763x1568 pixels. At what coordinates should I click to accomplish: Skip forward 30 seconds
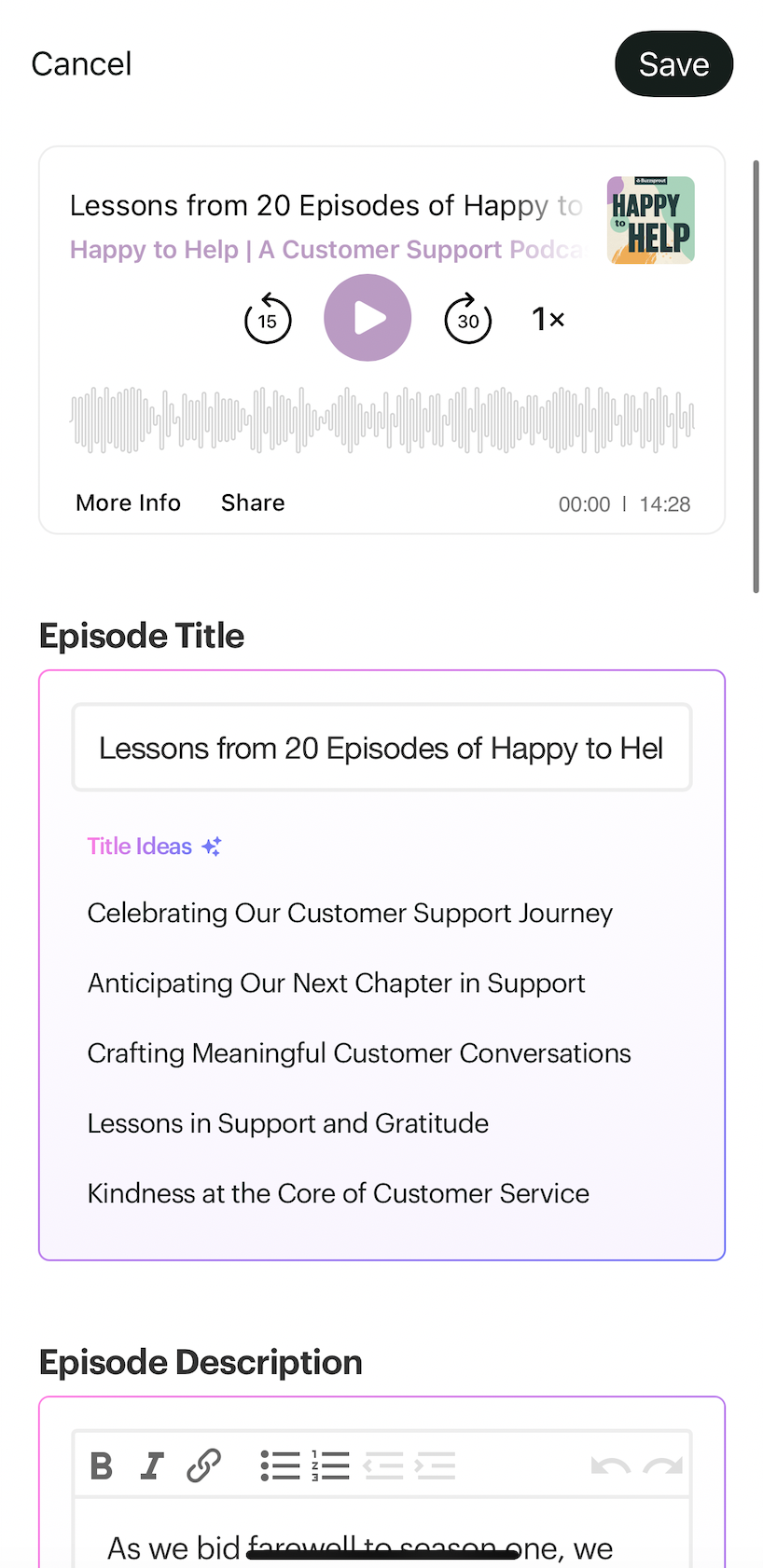pyautogui.click(x=468, y=319)
